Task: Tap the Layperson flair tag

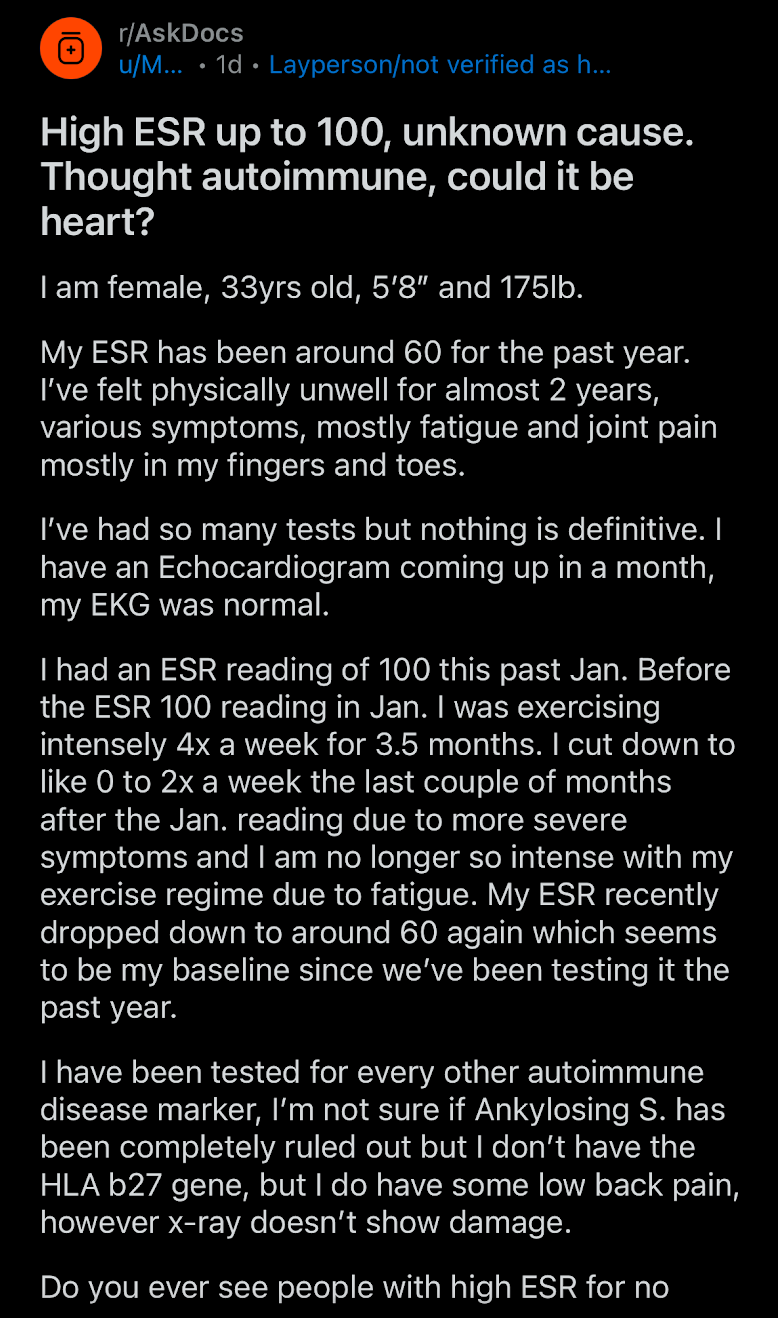Action: tap(440, 66)
